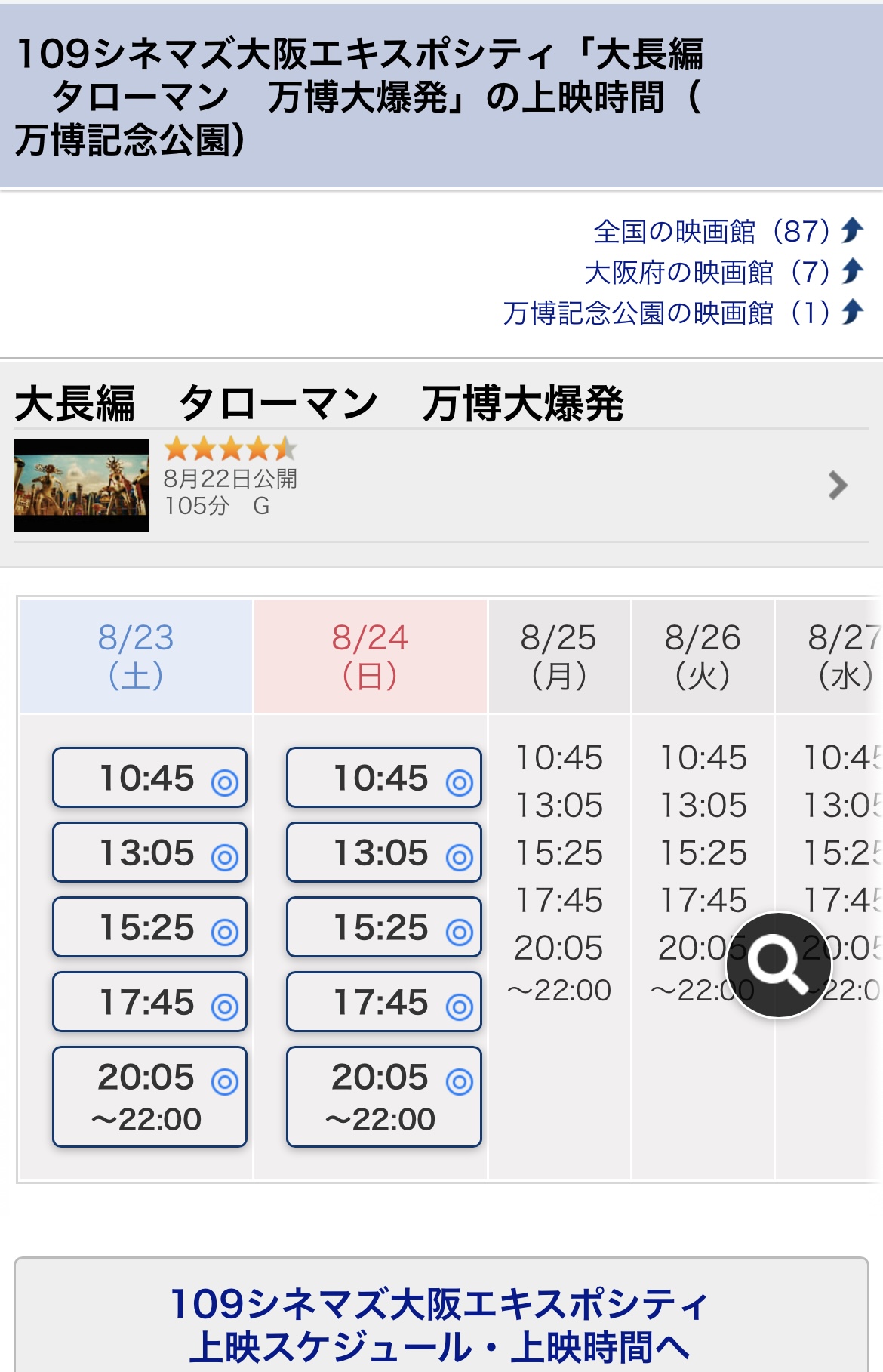Open 109 Cinemas Osaka Expocity schedule page
The height and width of the screenshot is (1372, 883).
(441, 1325)
